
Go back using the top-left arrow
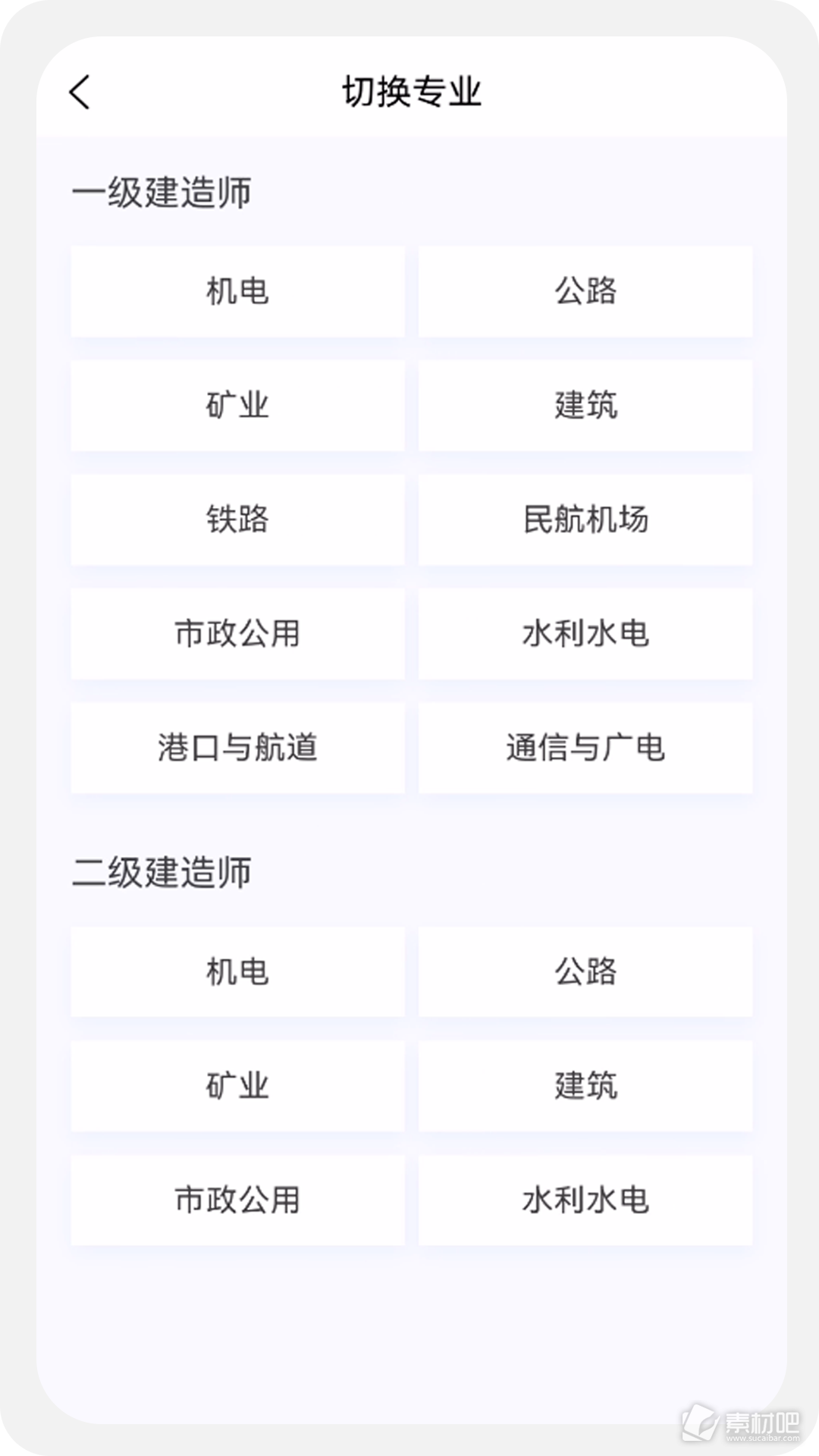click(x=80, y=93)
